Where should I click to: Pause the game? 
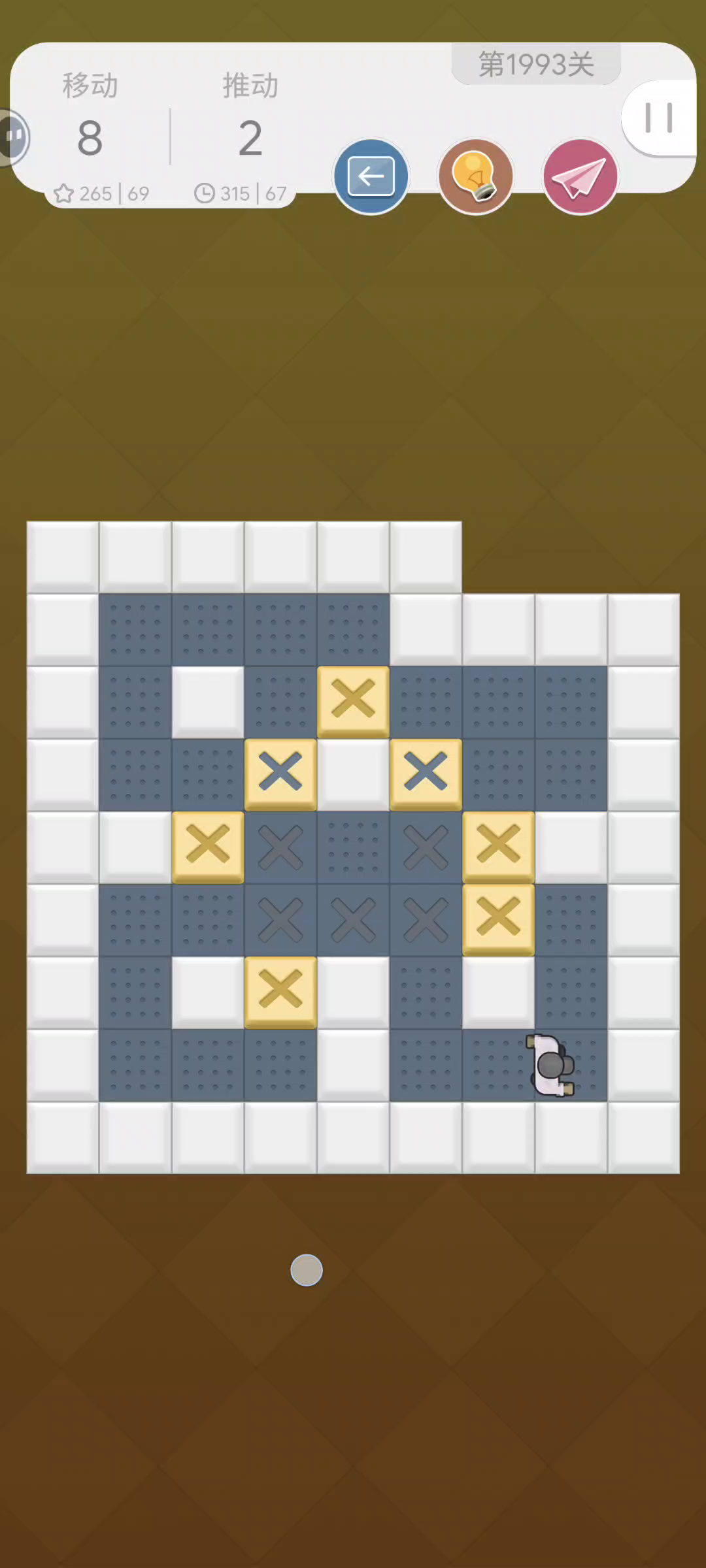658,118
